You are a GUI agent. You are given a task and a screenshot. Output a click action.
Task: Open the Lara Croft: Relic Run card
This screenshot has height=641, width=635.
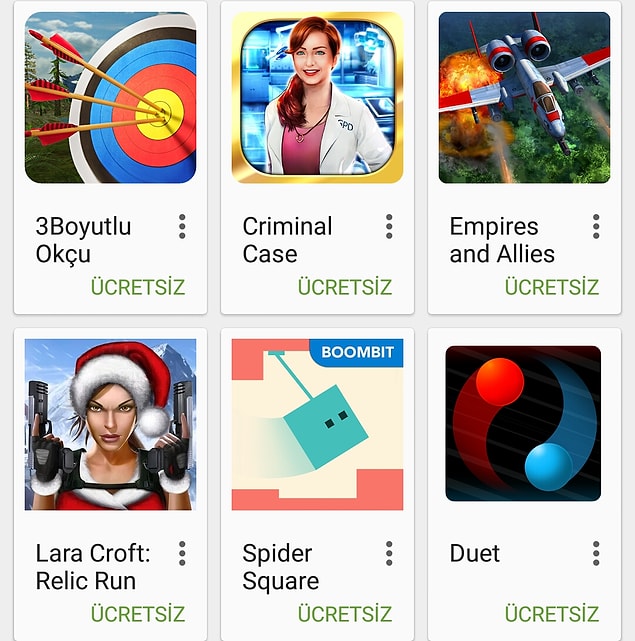pyautogui.click(x=110, y=425)
